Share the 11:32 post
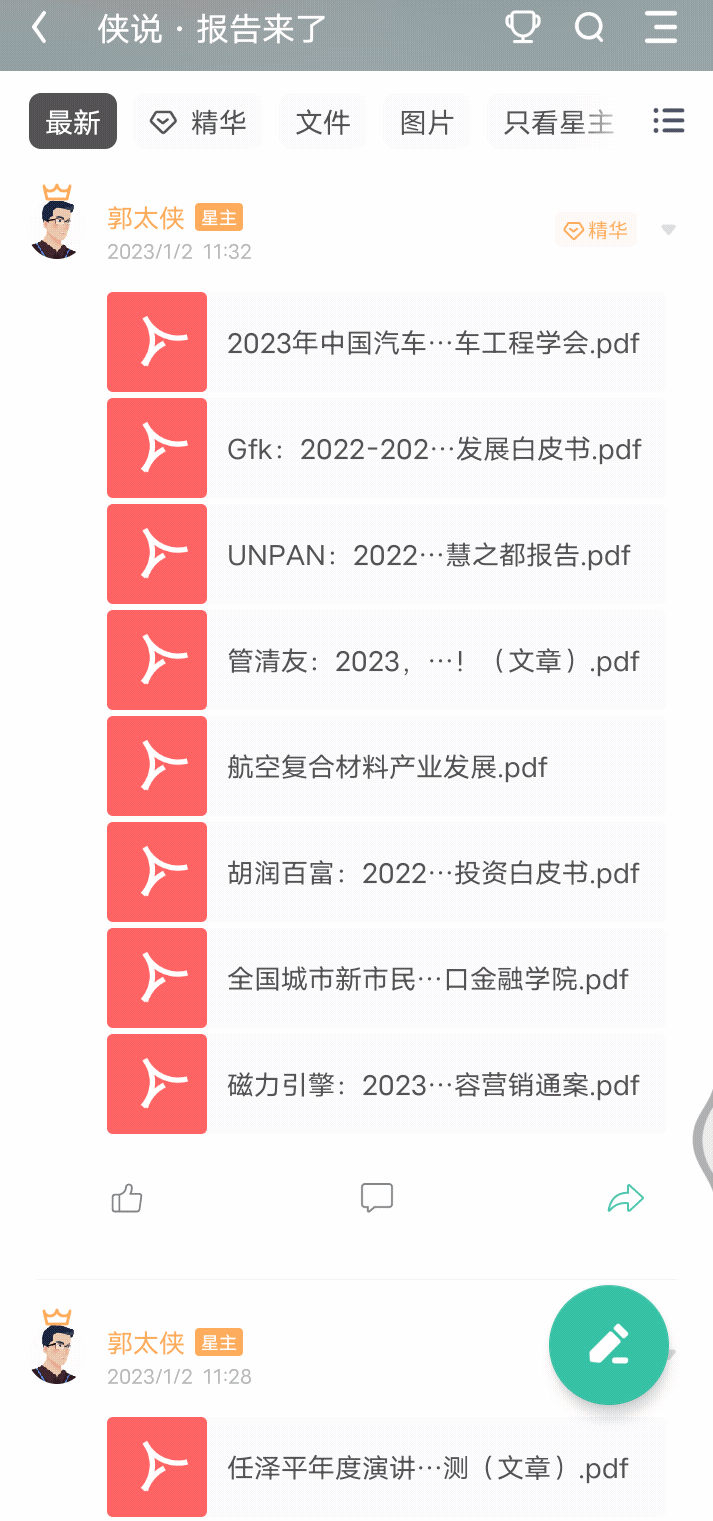Image resolution: width=713 pixels, height=1521 pixels. pos(626,1198)
